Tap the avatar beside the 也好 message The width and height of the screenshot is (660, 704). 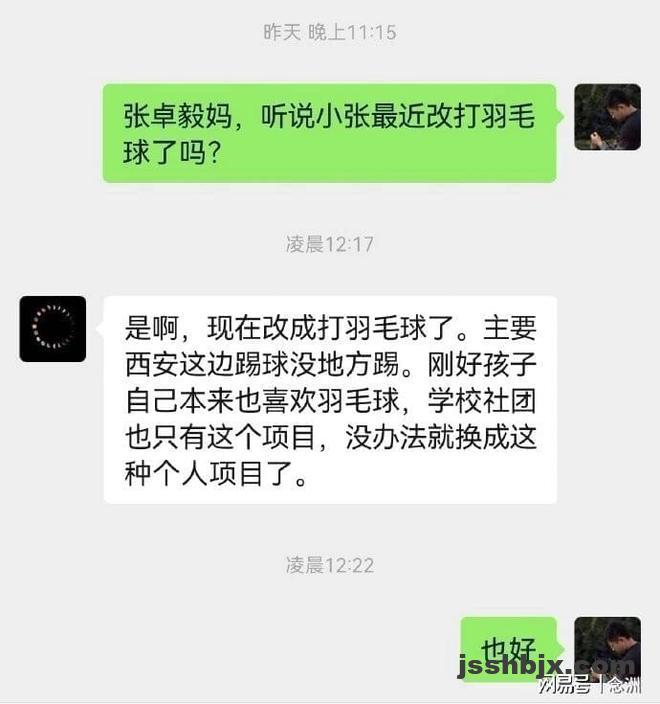pos(607,647)
